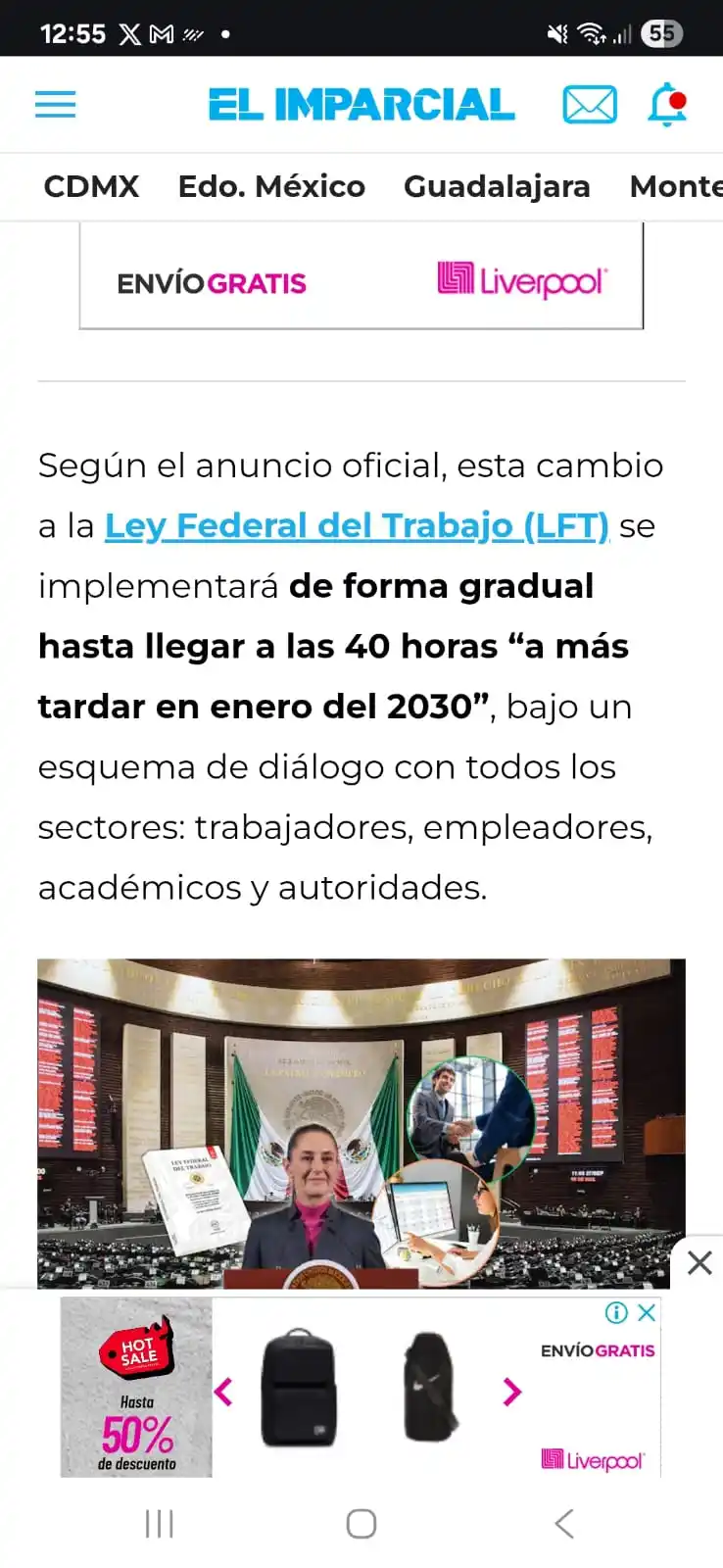The height and width of the screenshot is (1568, 723).
Task: Open the Ley Federal del Trabajo (LFT) link
Action: [x=357, y=526]
